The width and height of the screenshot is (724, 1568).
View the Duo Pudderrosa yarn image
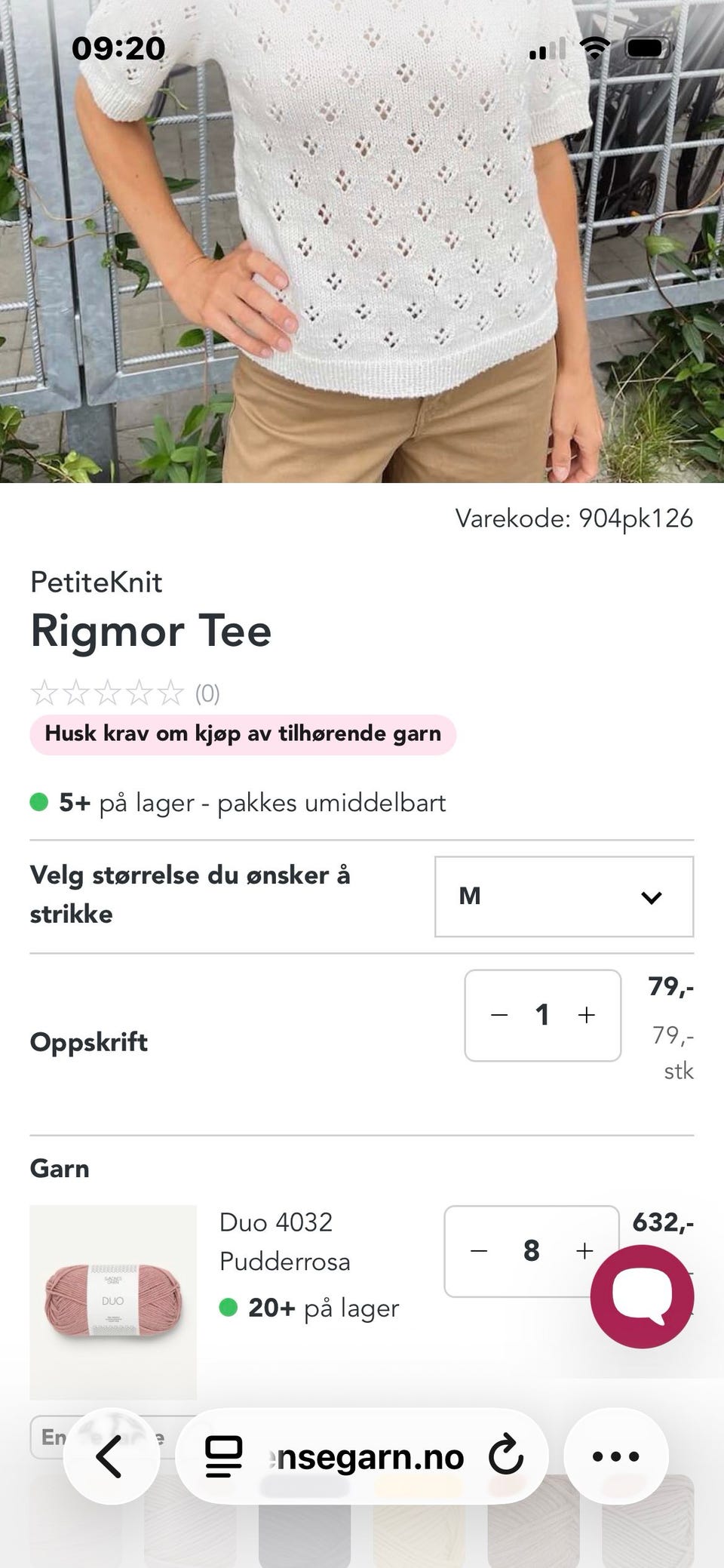(113, 1302)
